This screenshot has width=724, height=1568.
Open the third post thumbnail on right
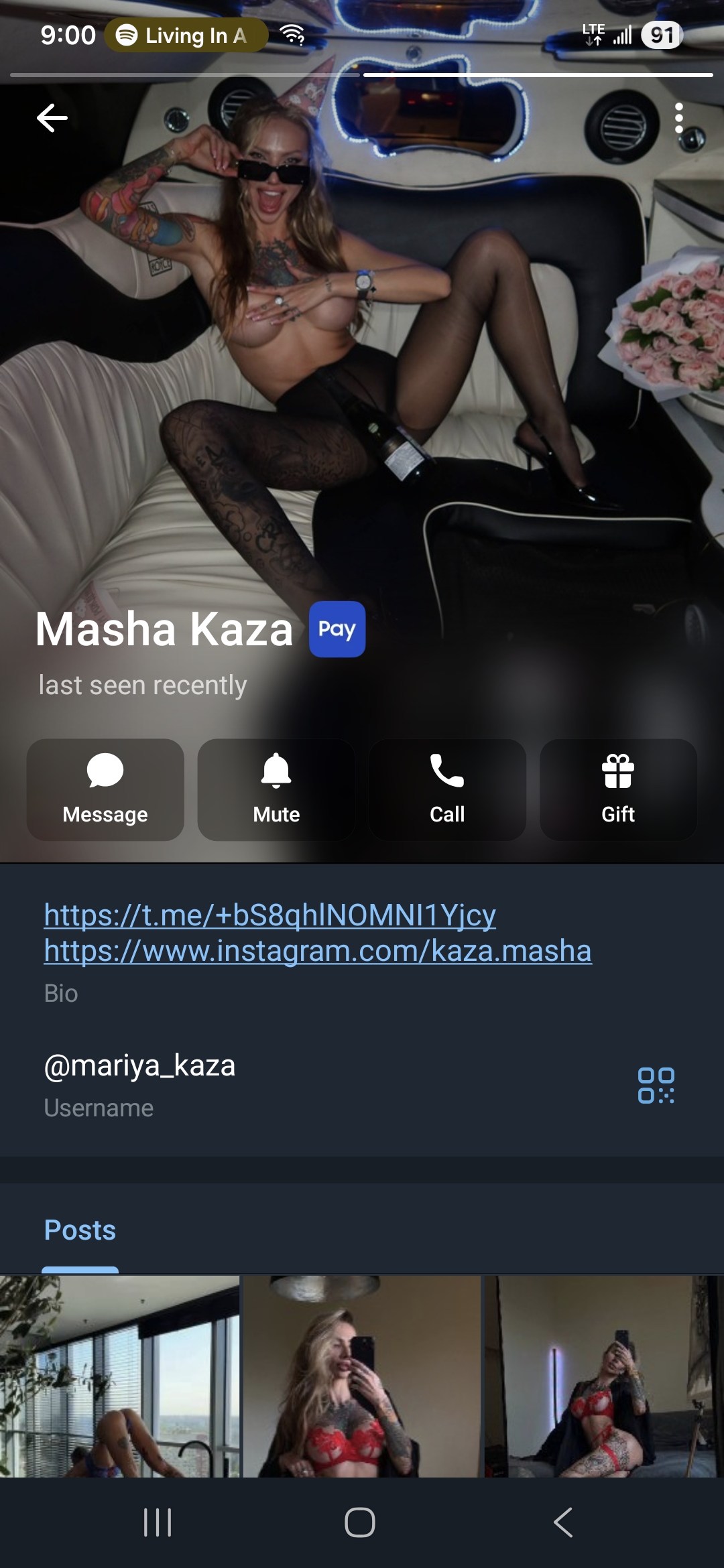[x=603, y=1376]
